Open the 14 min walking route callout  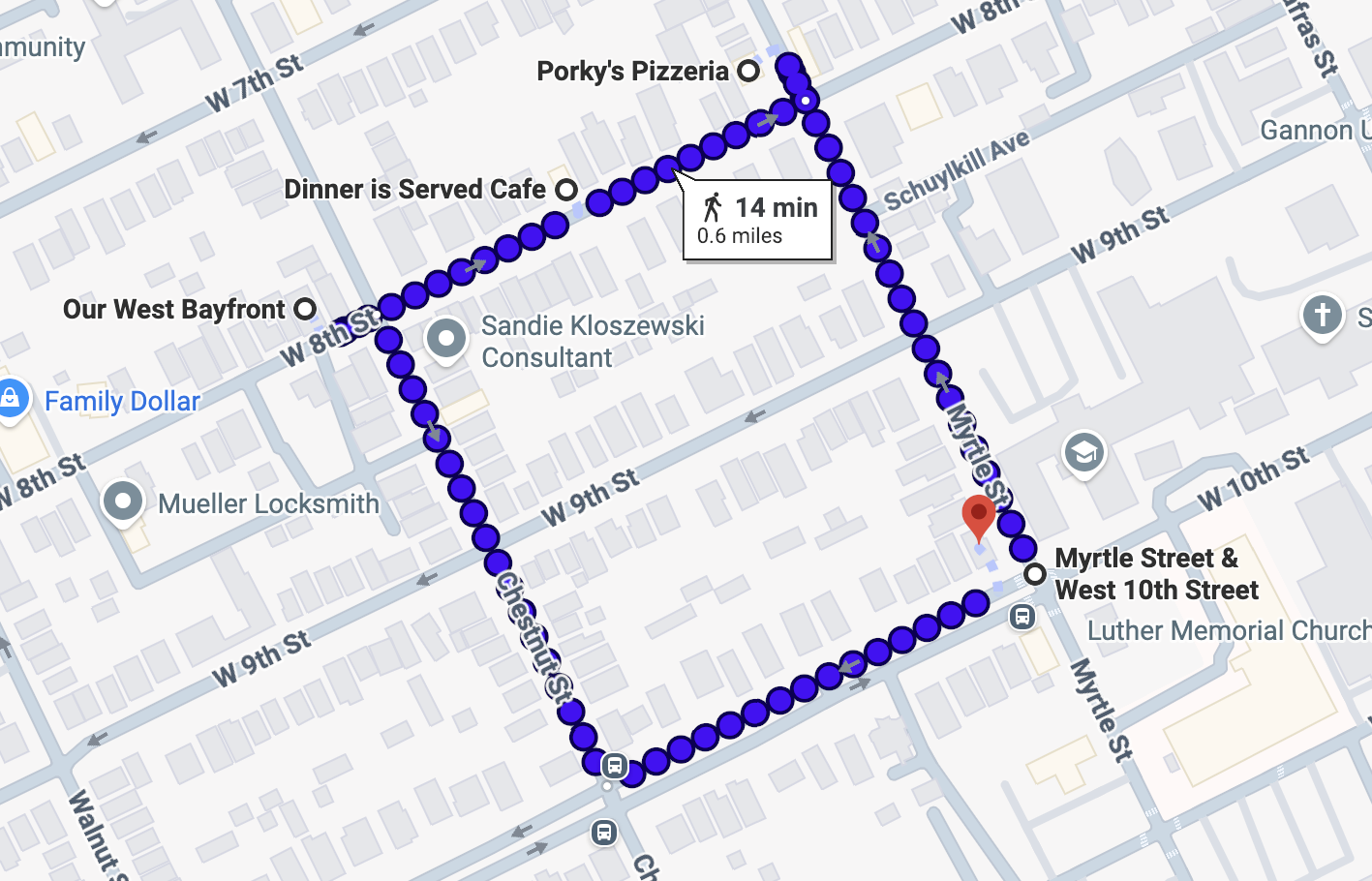tap(757, 220)
